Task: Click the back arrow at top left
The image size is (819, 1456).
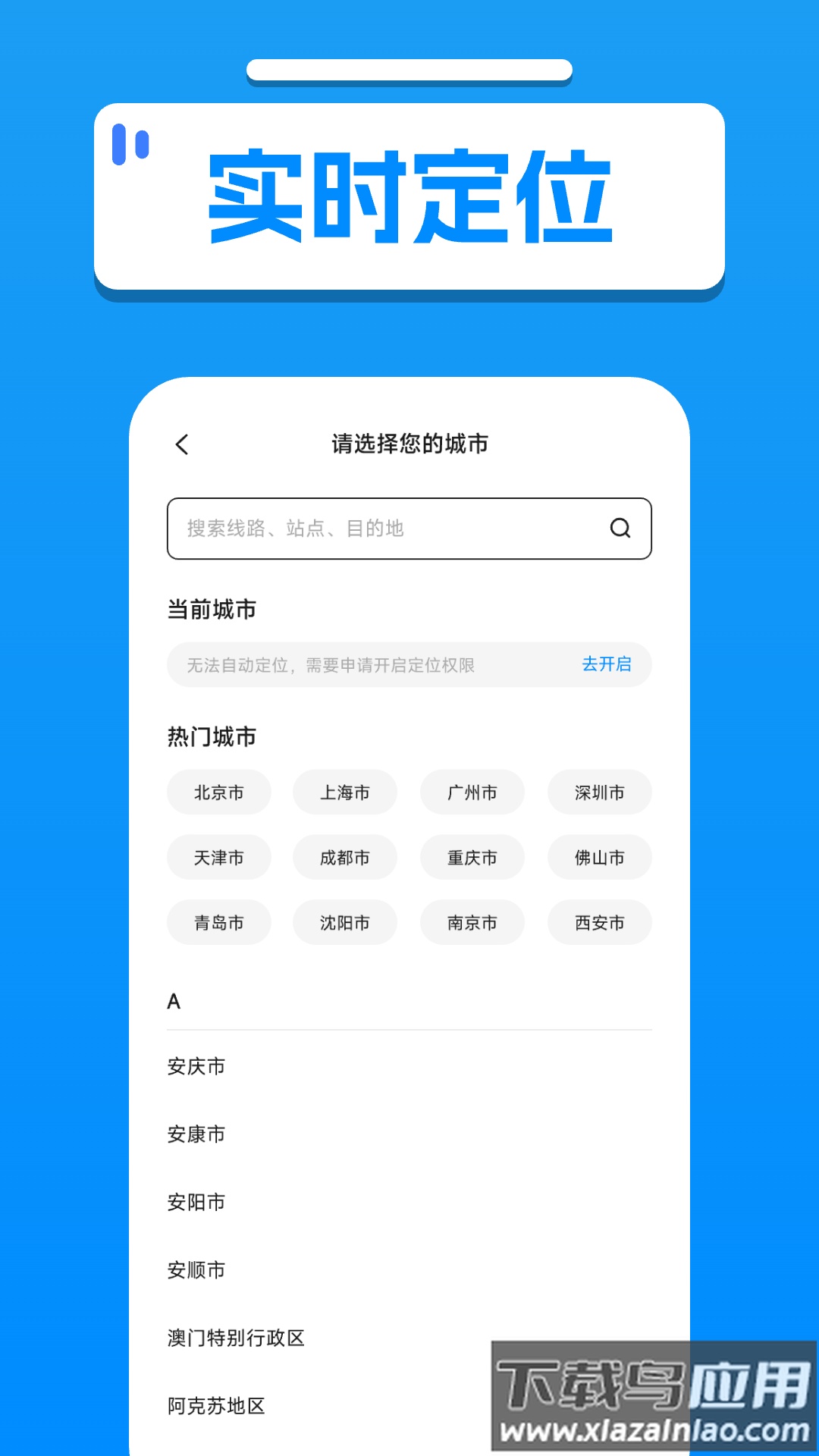Action: [x=182, y=444]
